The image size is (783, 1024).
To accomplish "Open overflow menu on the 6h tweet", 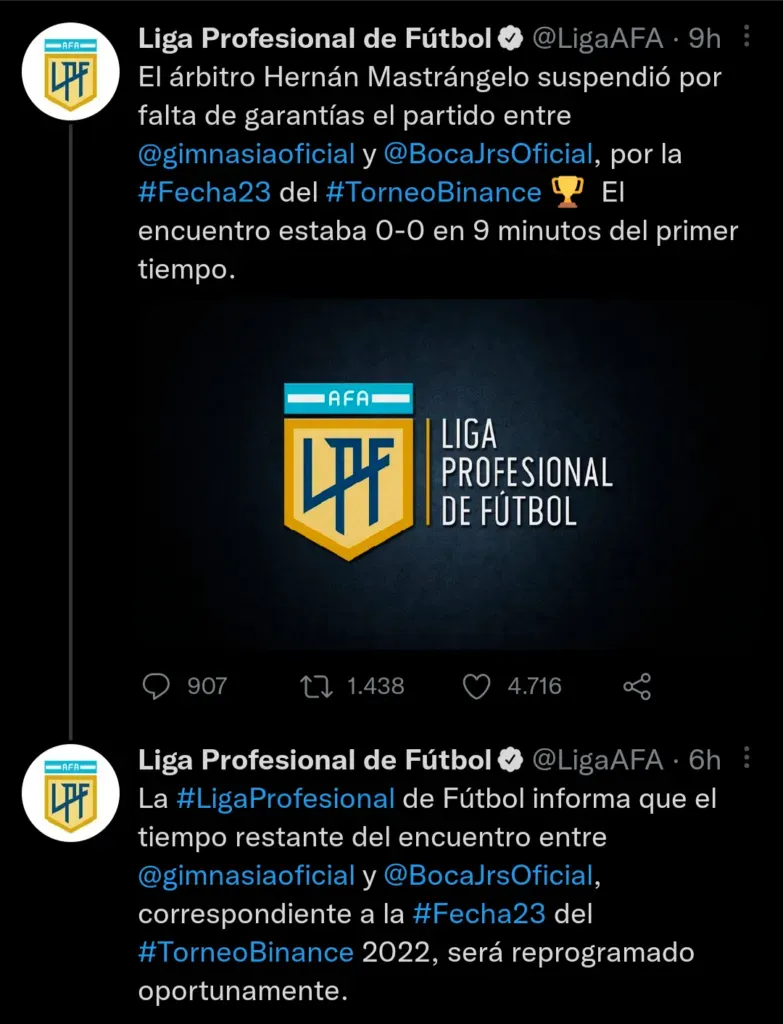I will tap(746, 760).
